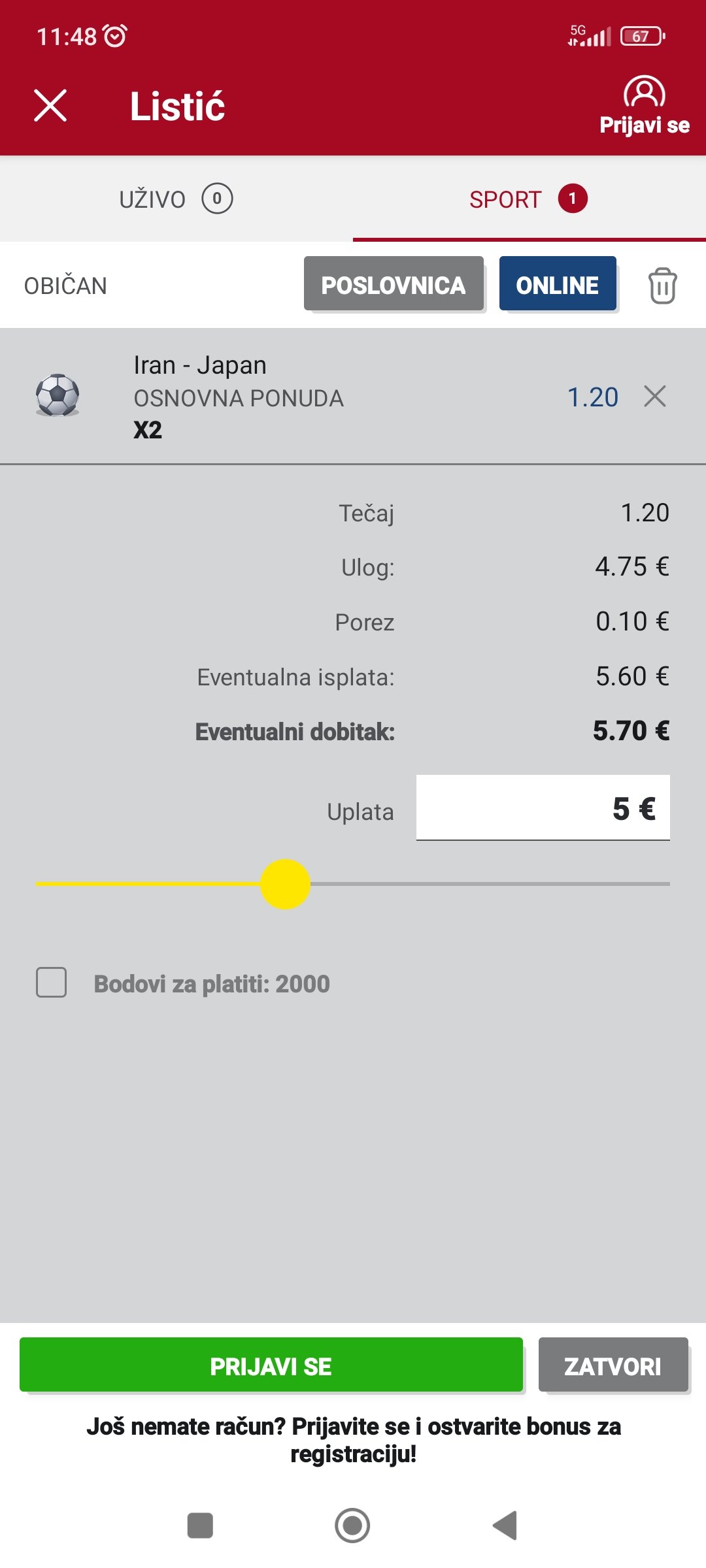Remove the Iran - Japan bet
The image size is (706, 1568).
(654, 396)
